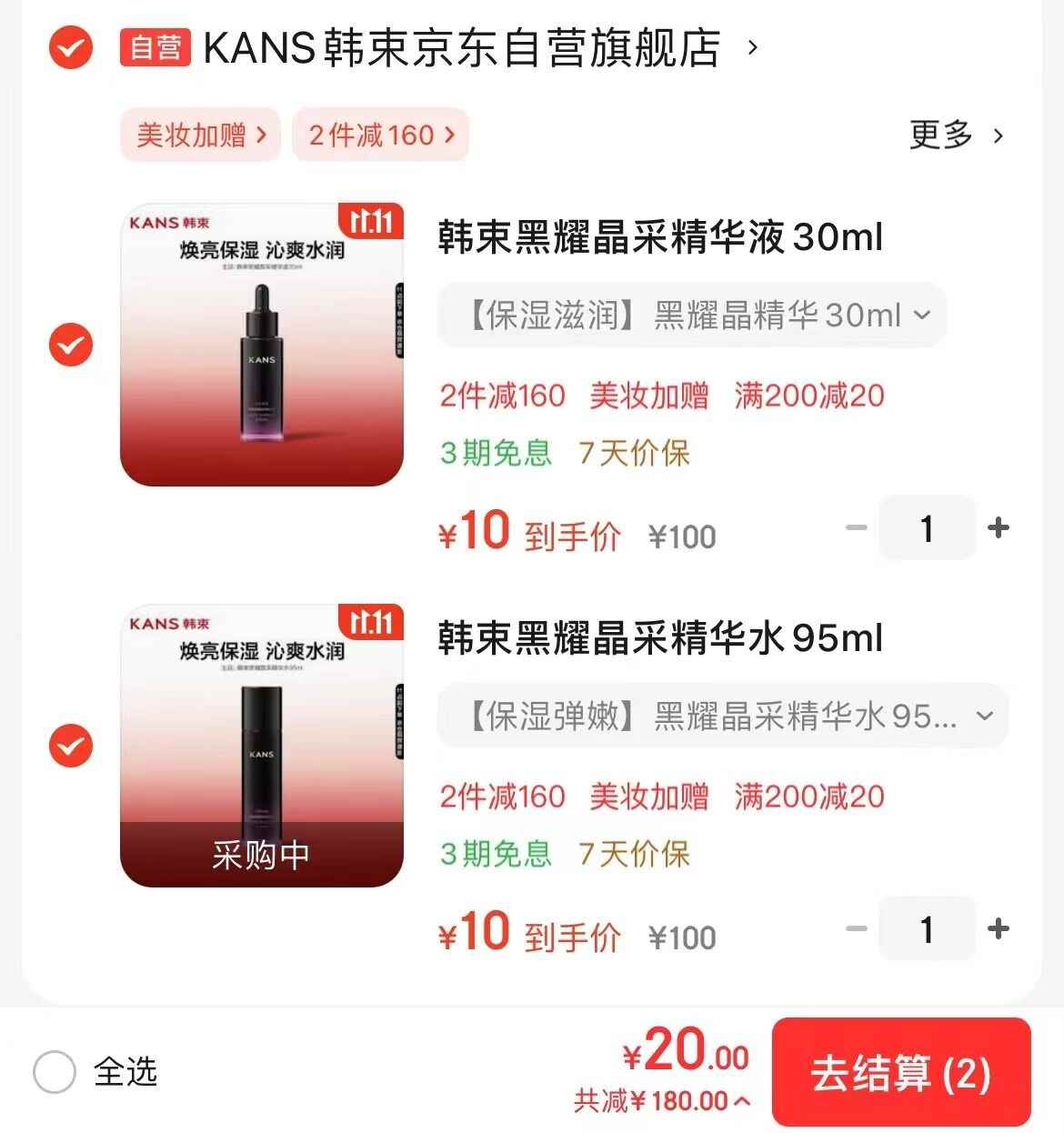This screenshot has height=1133, width=1064.
Task: Deselect 韩束黑耀晶采精华液 30ml item
Action: pos(70,345)
